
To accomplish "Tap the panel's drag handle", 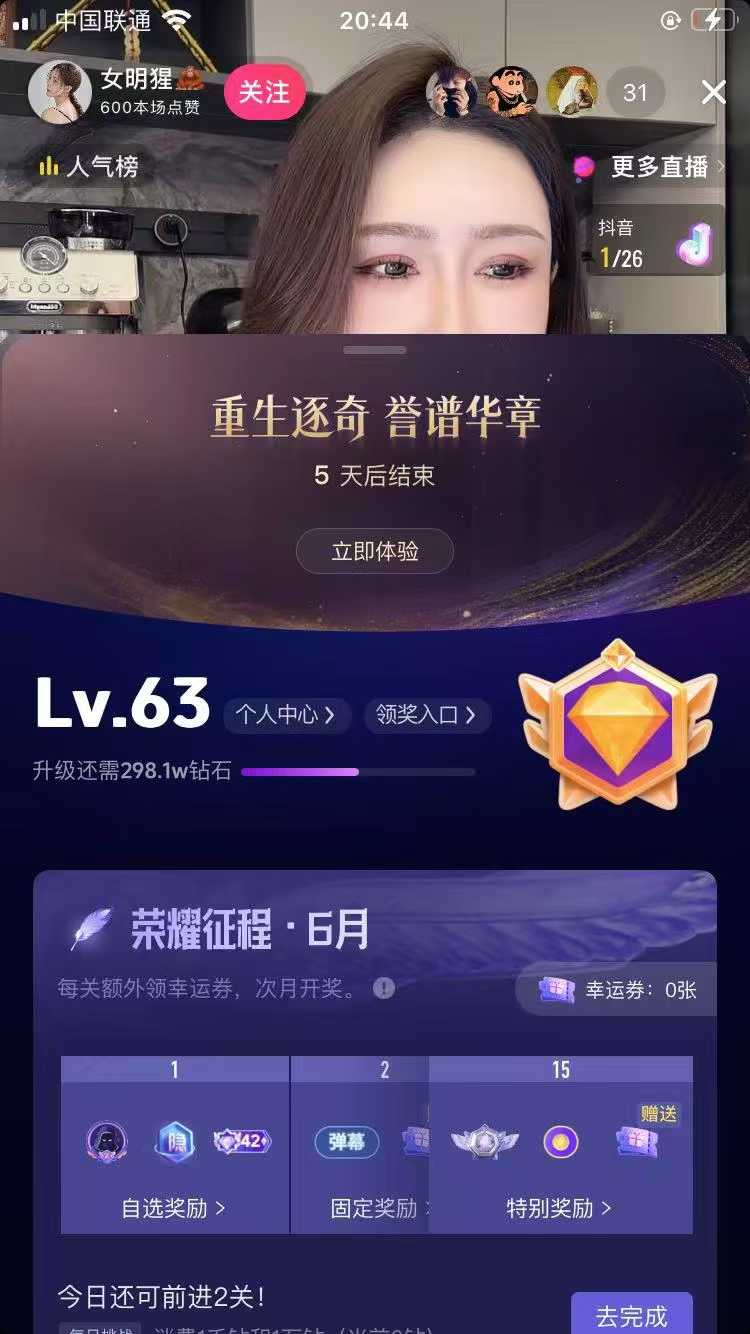I will click(x=374, y=350).
